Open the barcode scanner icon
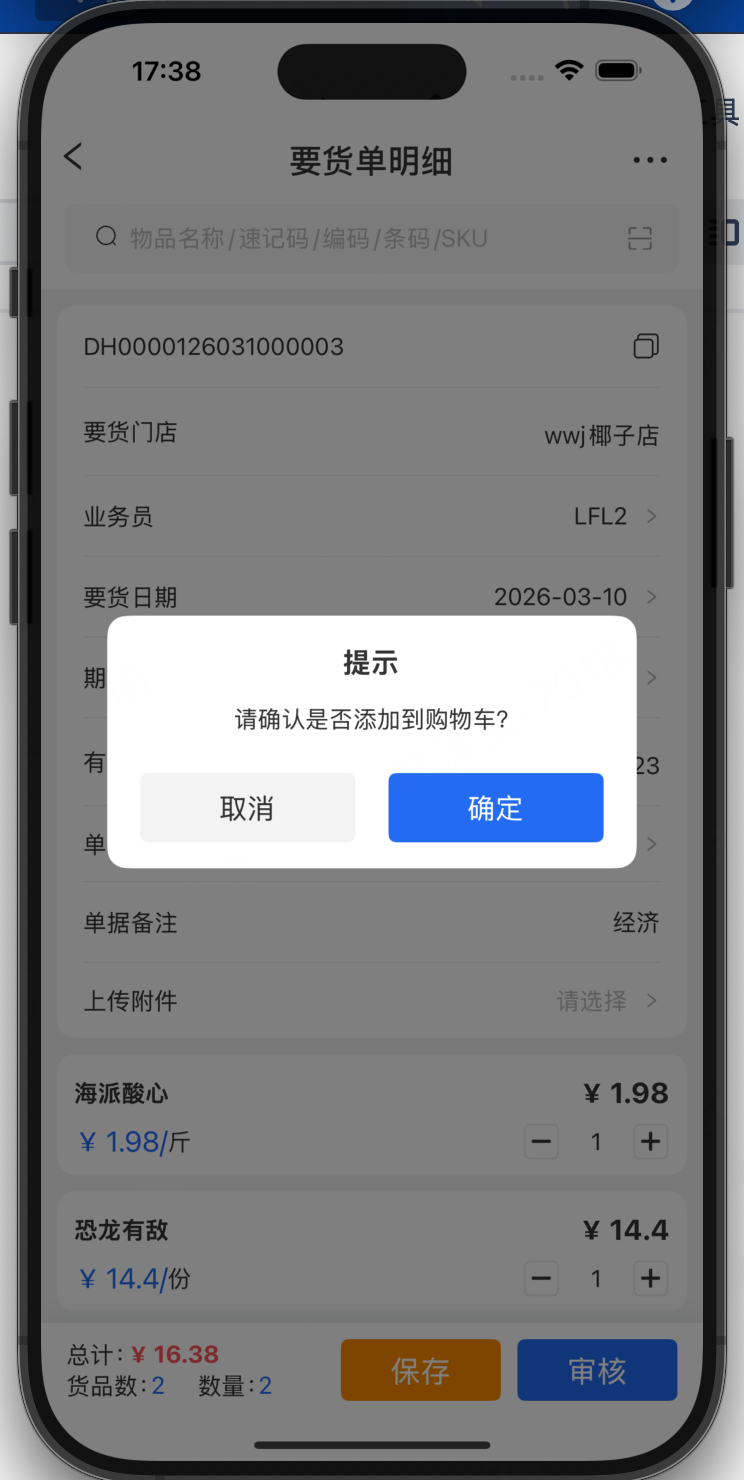 click(x=640, y=238)
